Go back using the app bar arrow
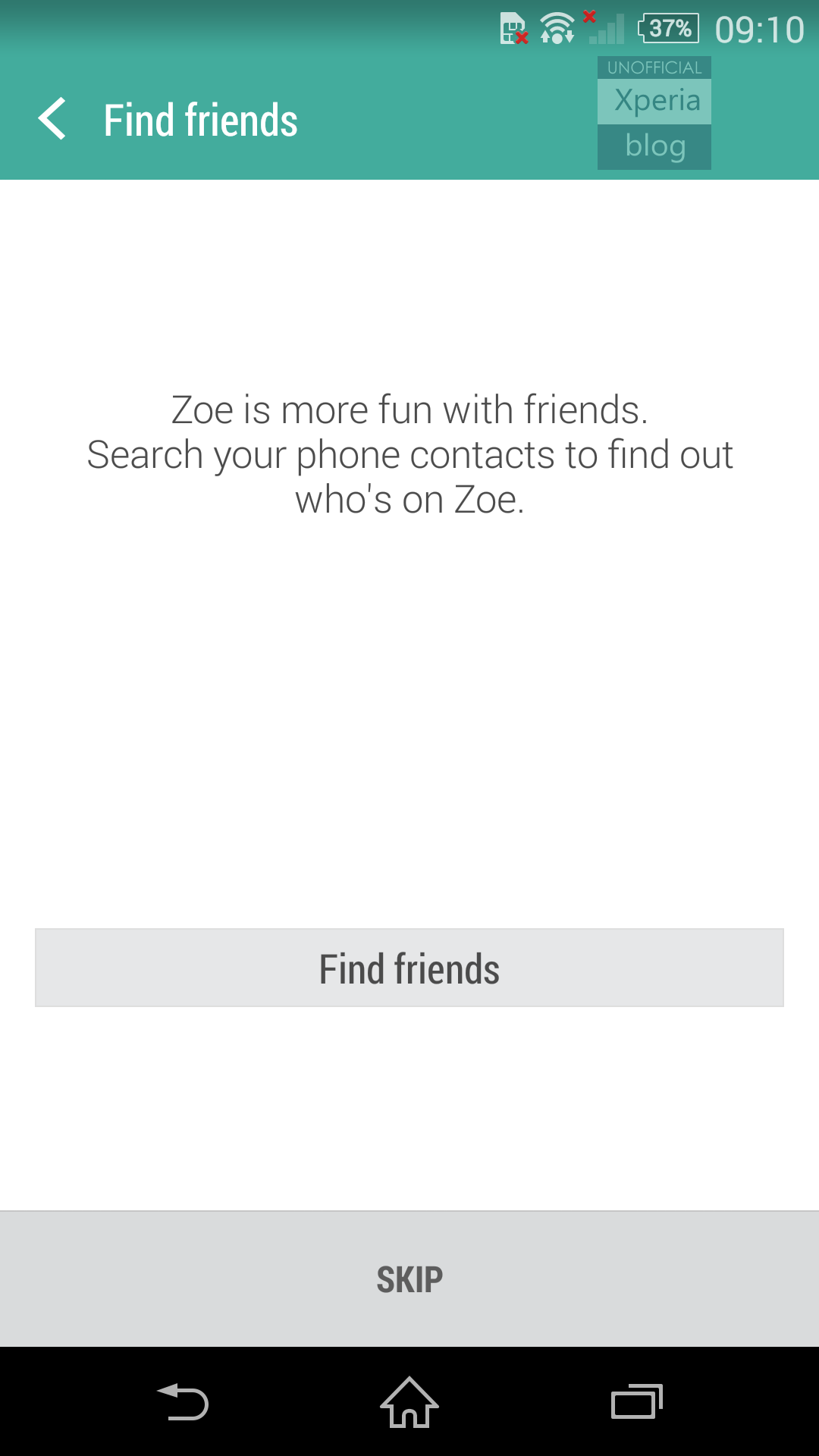The image size is (819, 1456). (53, 120)
